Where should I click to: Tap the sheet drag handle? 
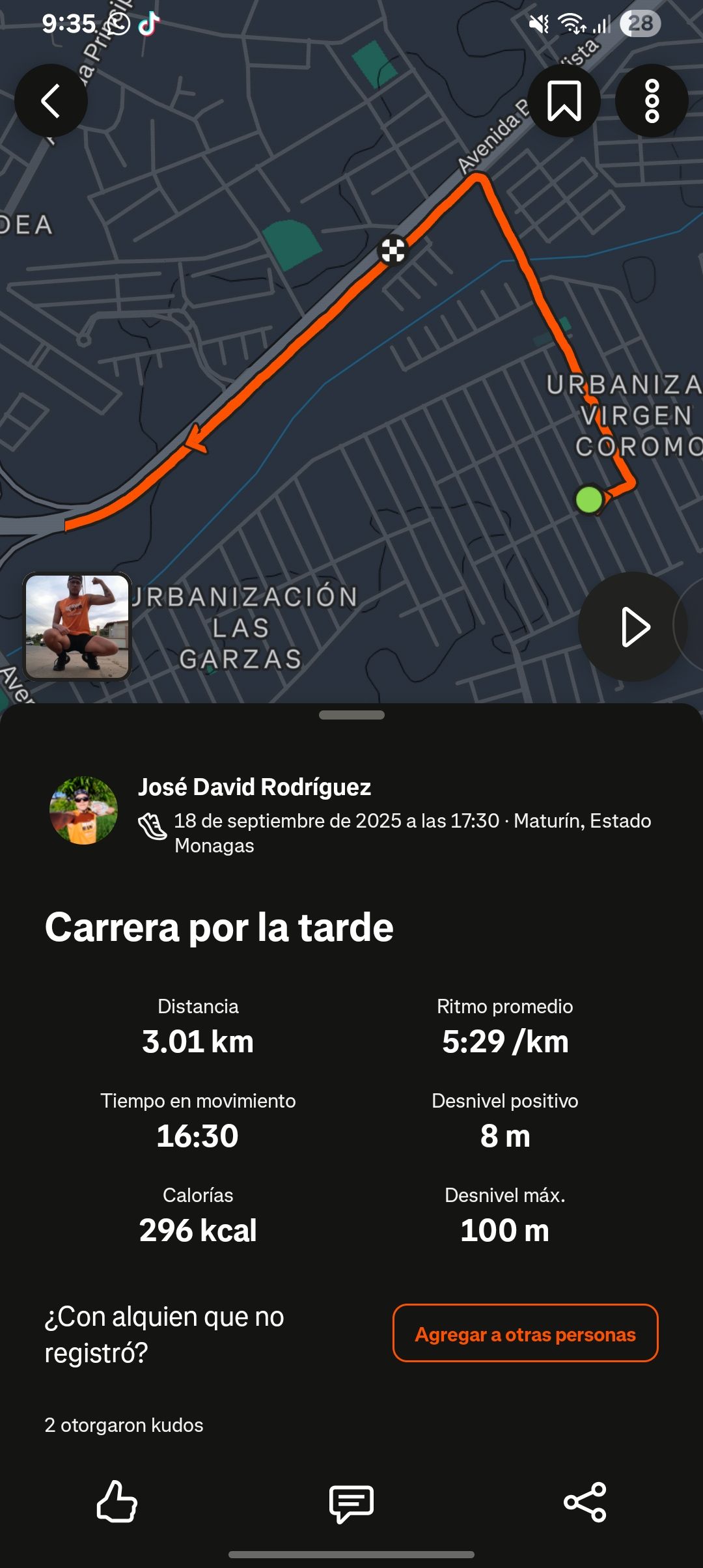click(x=351, y=715)
